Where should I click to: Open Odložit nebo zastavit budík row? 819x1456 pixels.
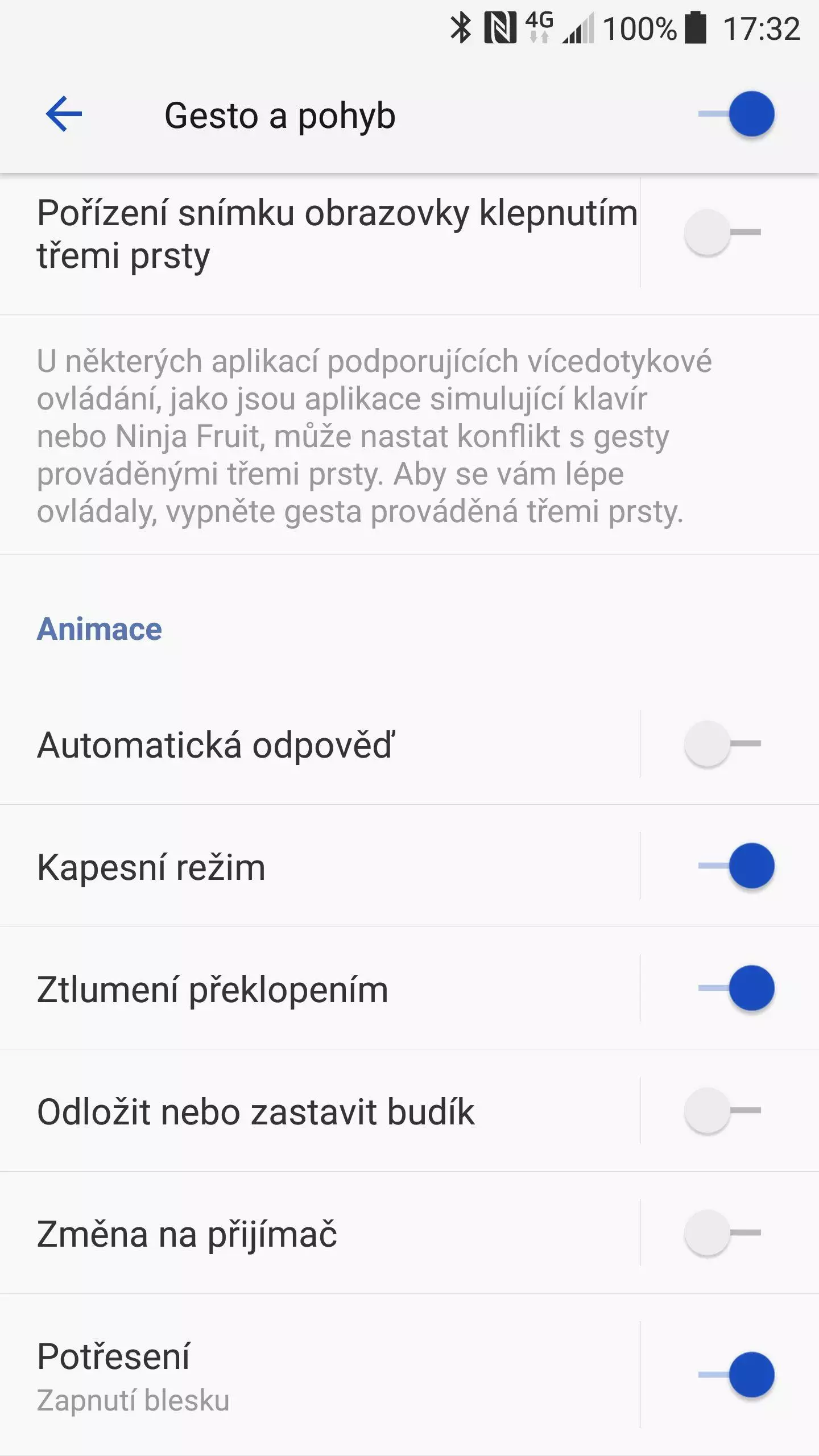[x=320, y=1111]
